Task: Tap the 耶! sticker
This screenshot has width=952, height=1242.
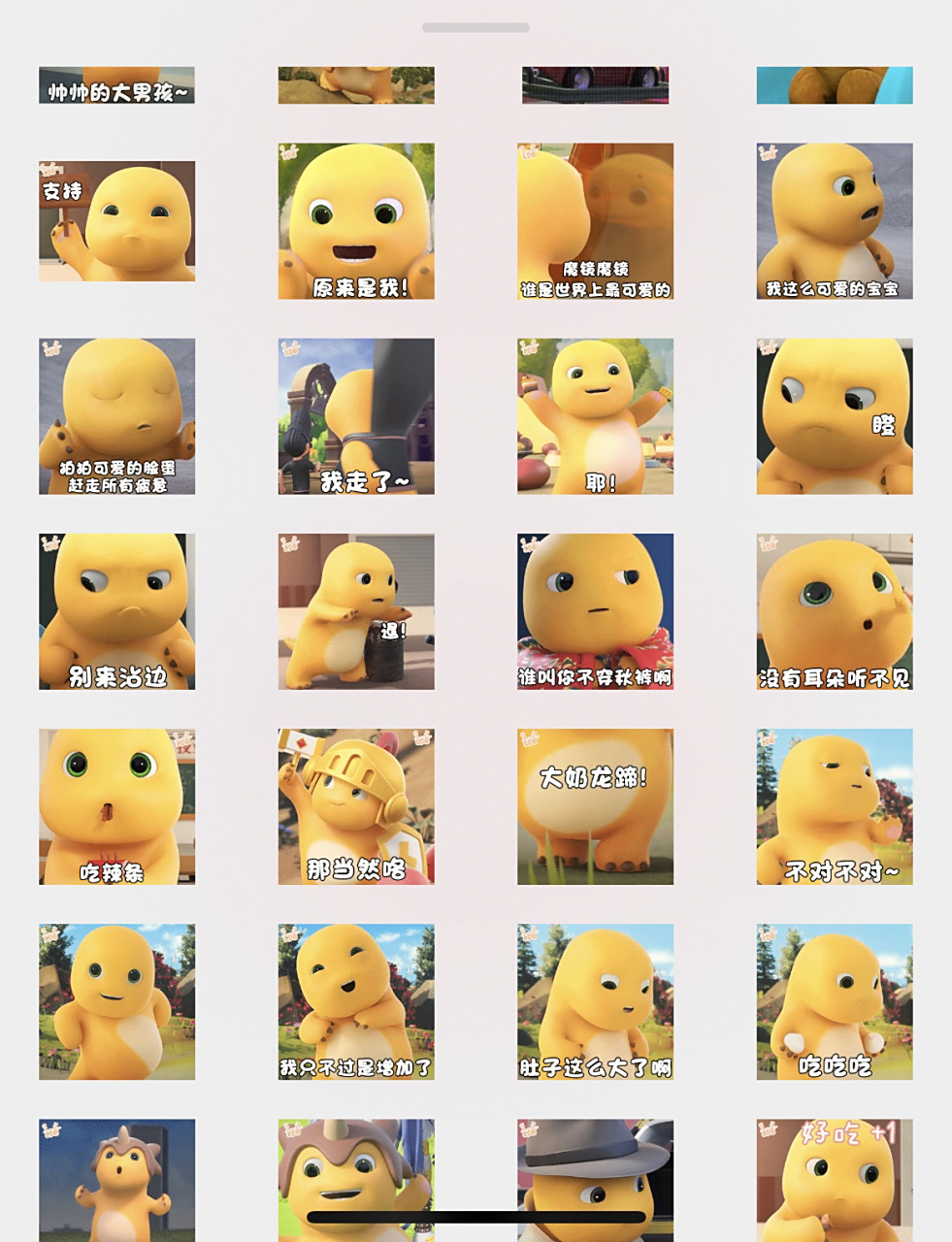Action: coord(595,416)
